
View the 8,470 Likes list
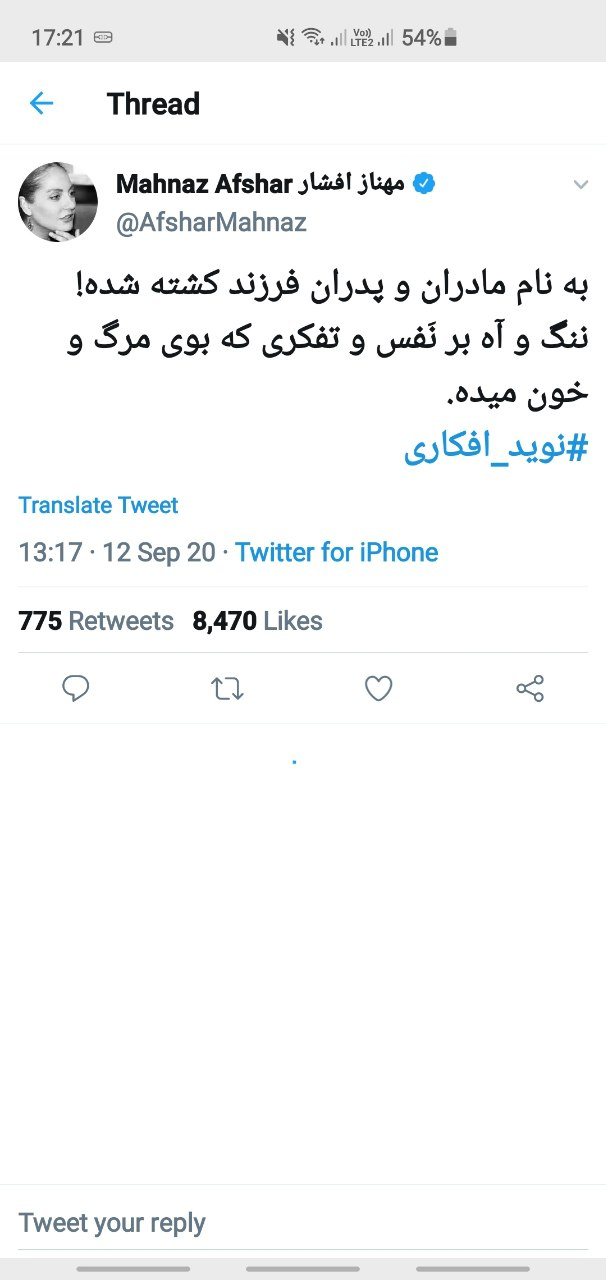[257, 621]
